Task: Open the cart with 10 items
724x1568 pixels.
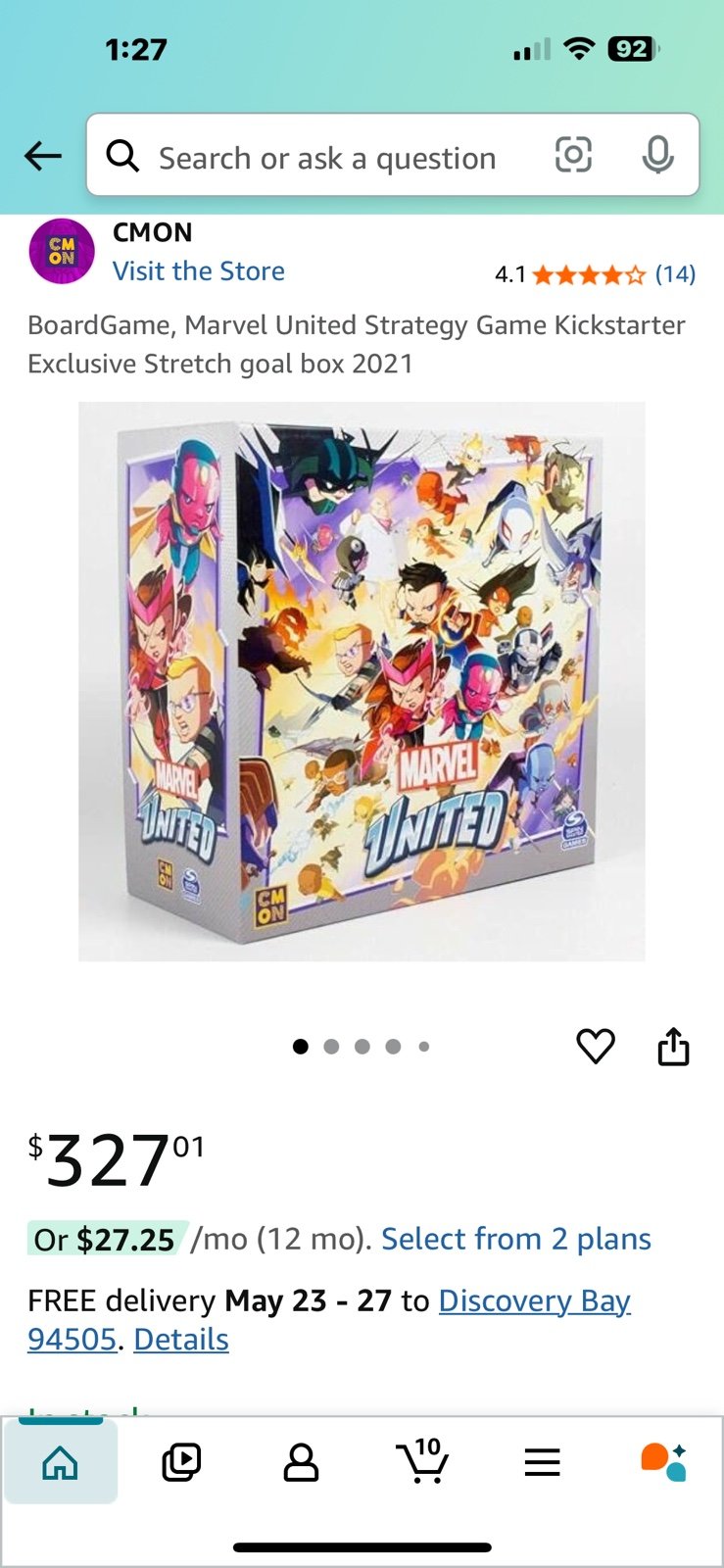Action: pyautogui.click(x=422, y=1460)
